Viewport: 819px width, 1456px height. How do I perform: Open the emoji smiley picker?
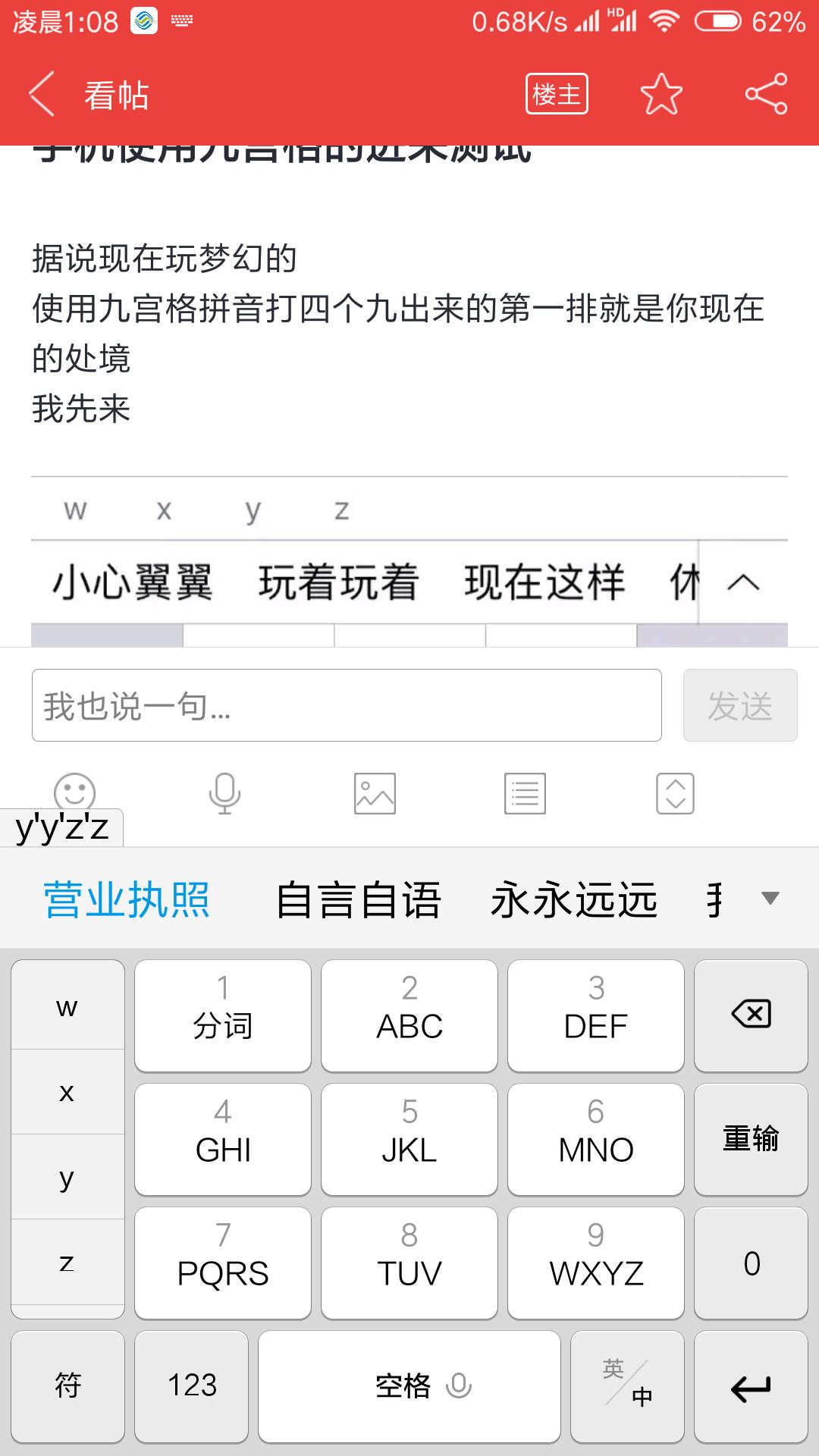(74, 792)
